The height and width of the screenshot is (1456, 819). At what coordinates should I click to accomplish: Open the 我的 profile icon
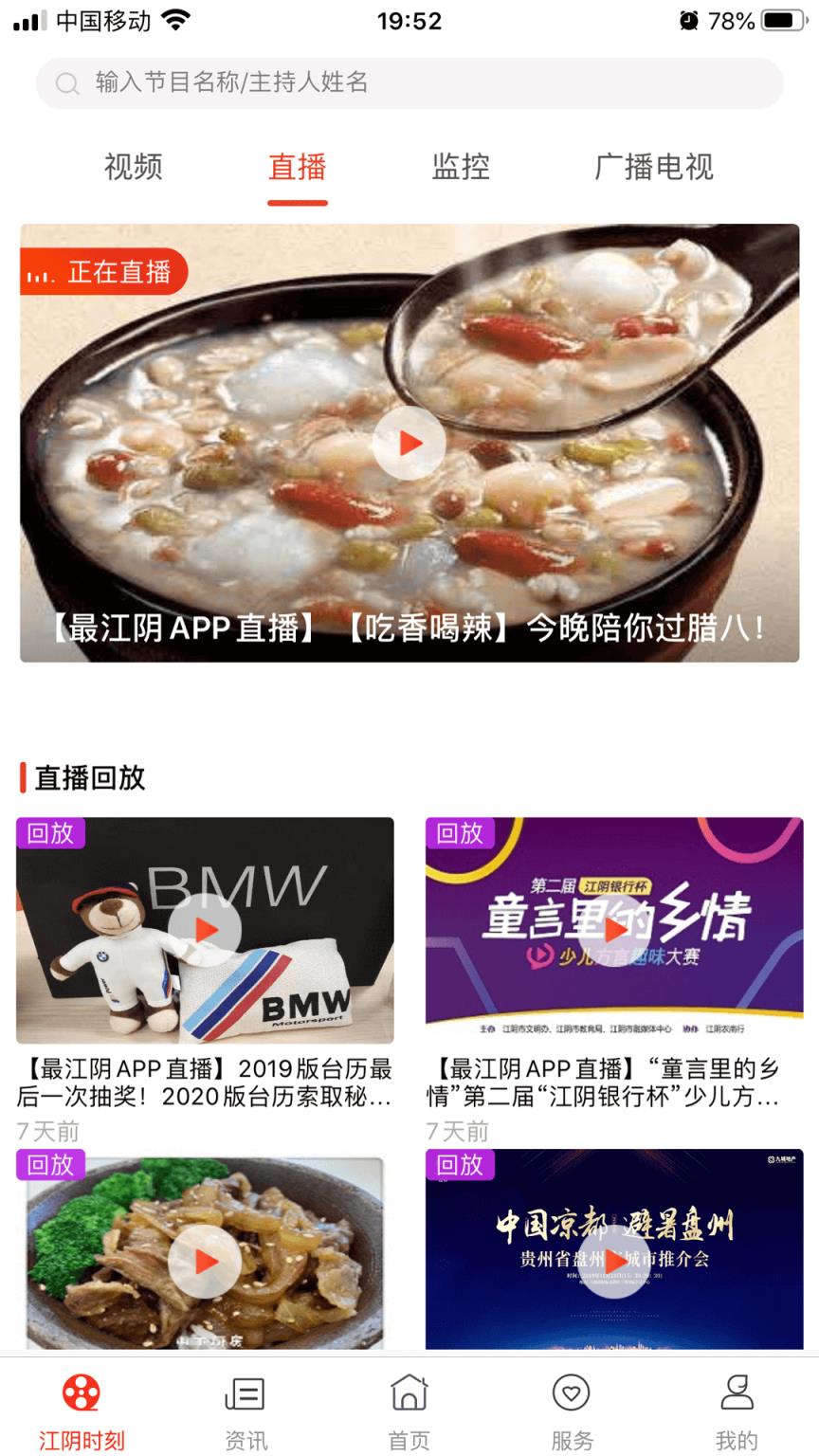tap(737, 1393)
